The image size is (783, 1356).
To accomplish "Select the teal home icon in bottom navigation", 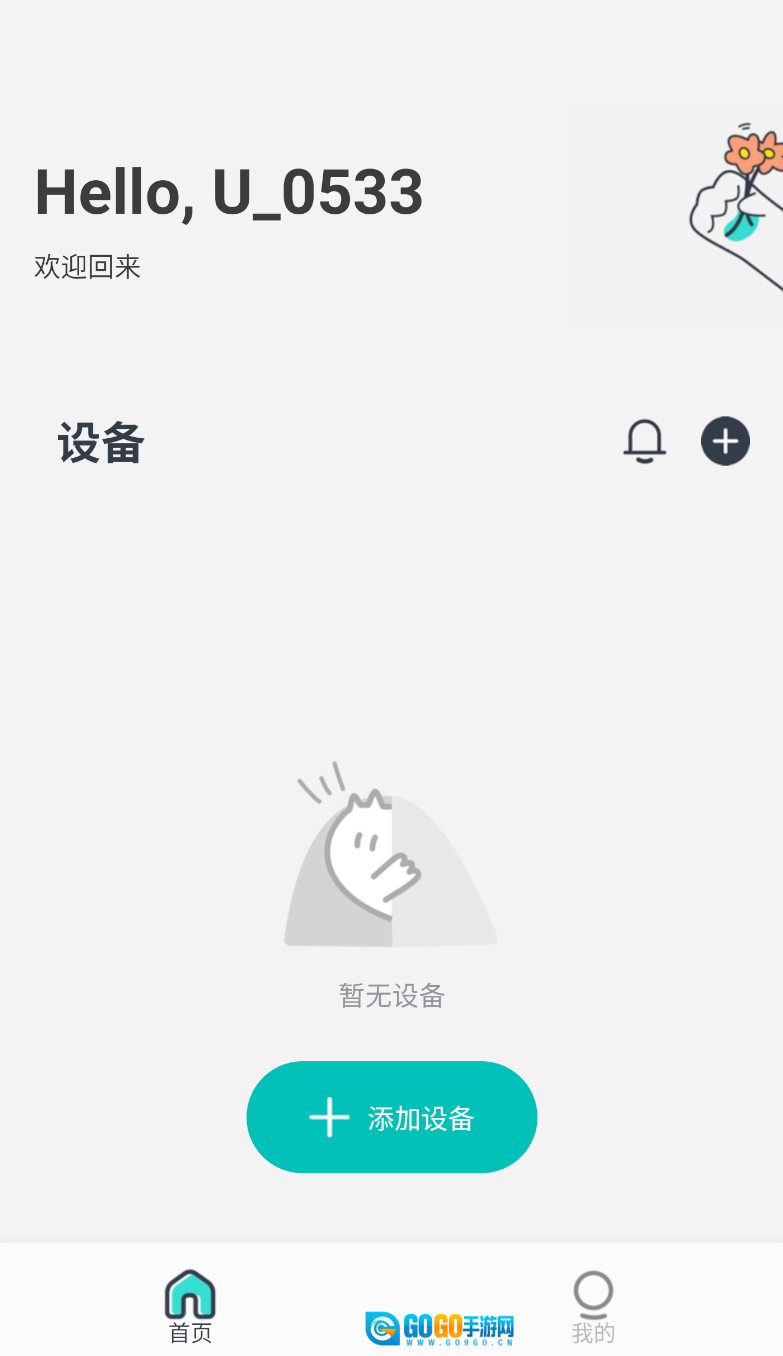I will (x=190, y=1292).
